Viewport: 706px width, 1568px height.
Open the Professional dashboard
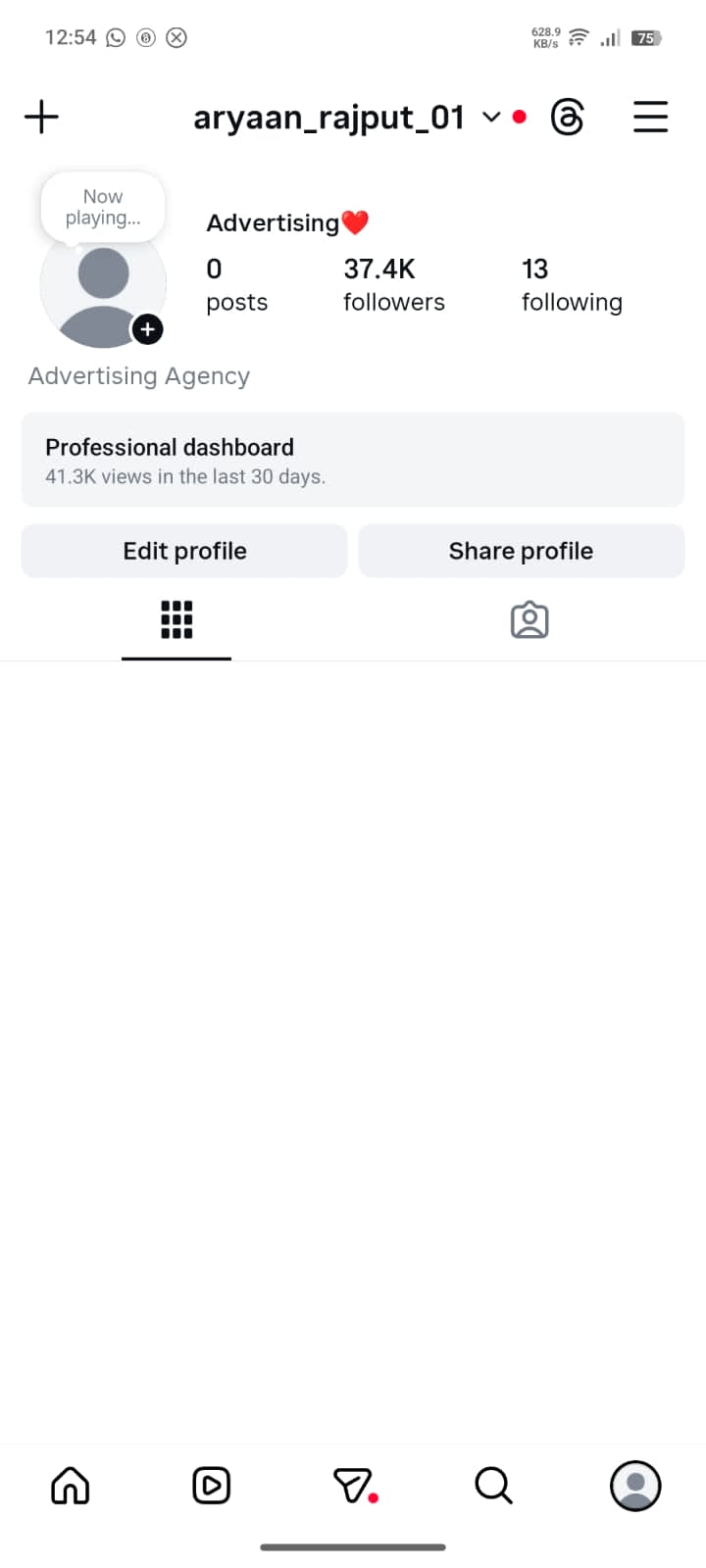(353, 460)
